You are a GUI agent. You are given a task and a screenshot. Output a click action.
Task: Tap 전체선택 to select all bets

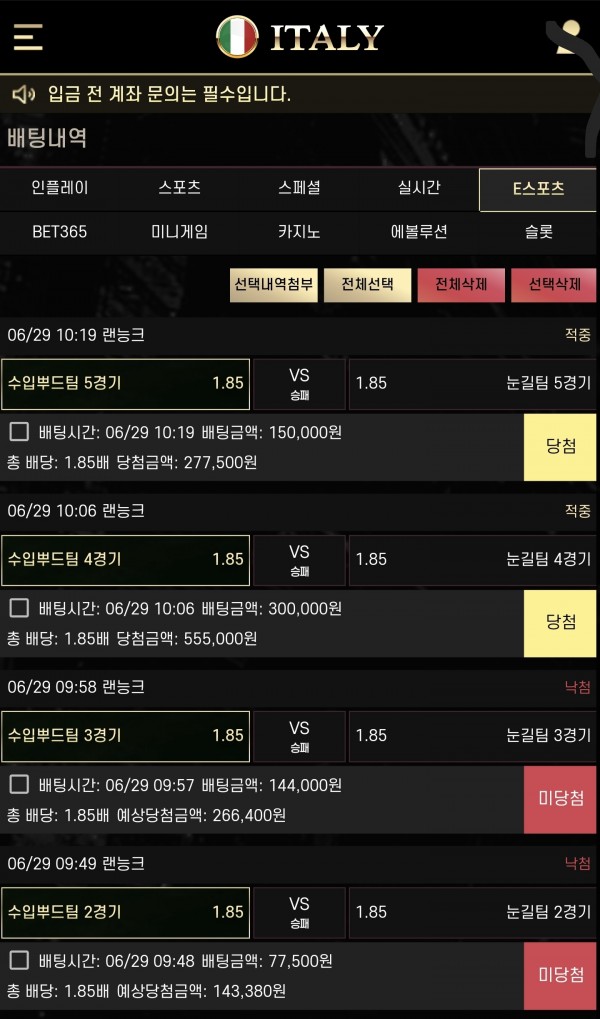tap(368, 285)
